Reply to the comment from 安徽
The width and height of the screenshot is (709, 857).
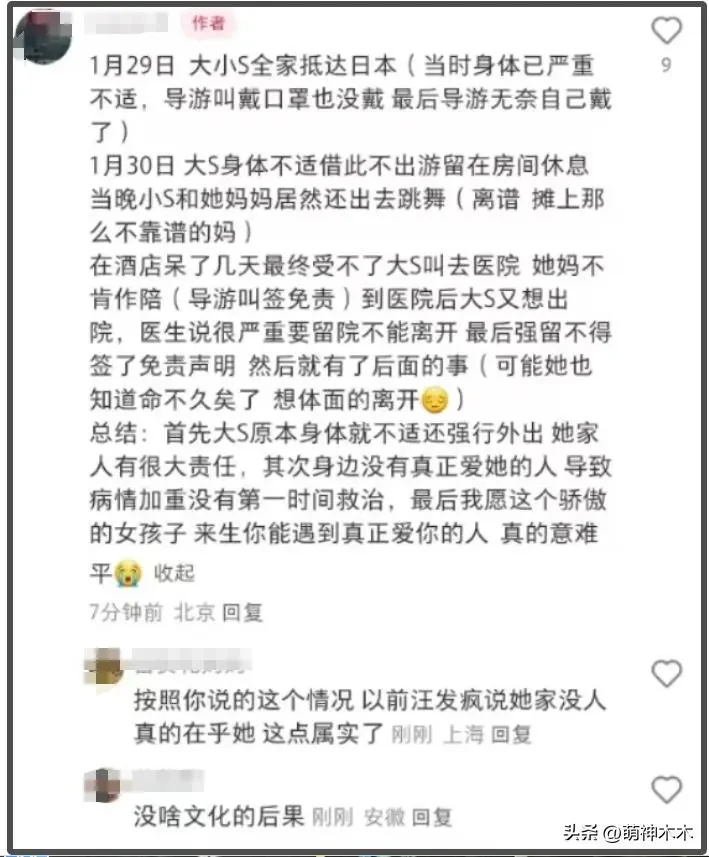click(x=432, y=817)
